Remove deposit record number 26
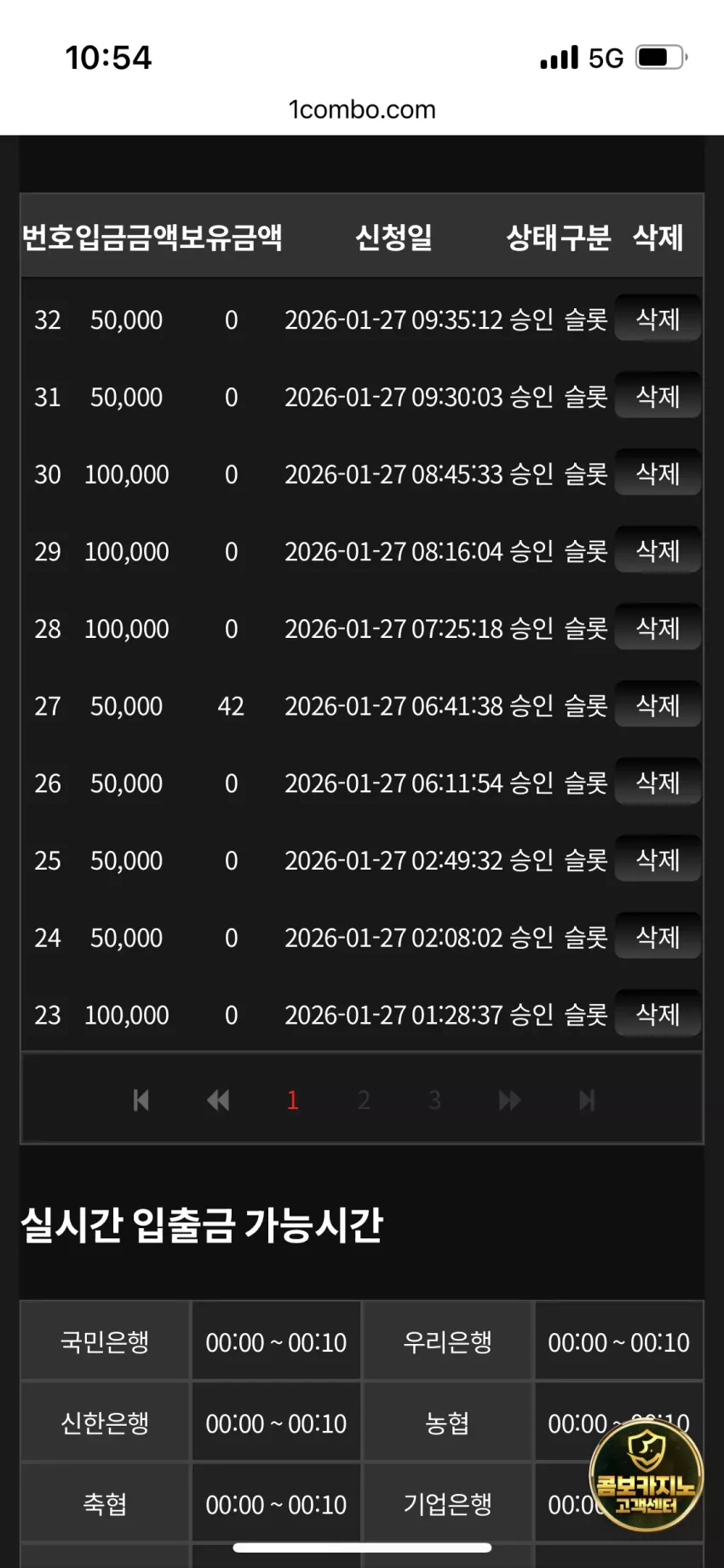The height and width of the screenshot is (1568, 724). (x=658, y=782)
